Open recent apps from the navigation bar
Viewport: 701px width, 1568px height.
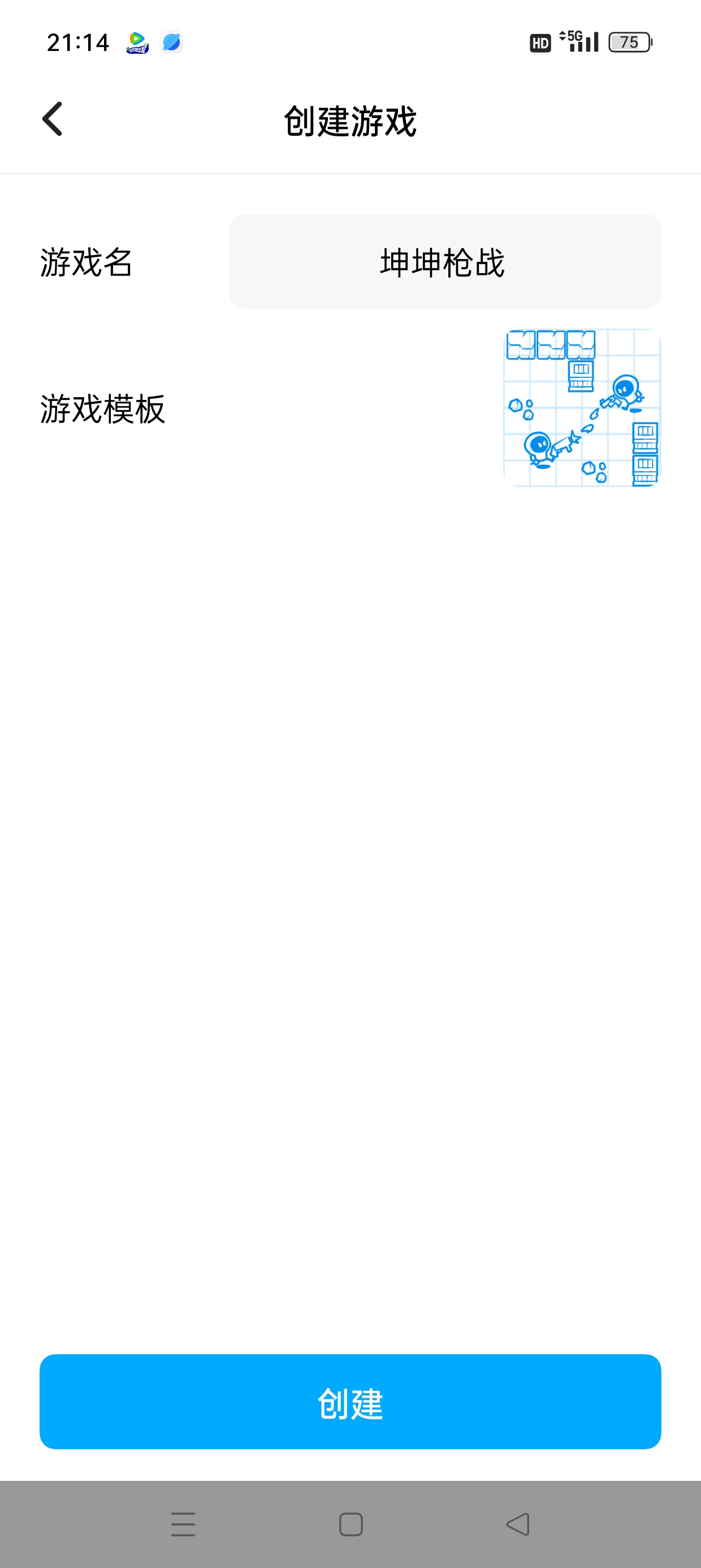pos(183,1524)
